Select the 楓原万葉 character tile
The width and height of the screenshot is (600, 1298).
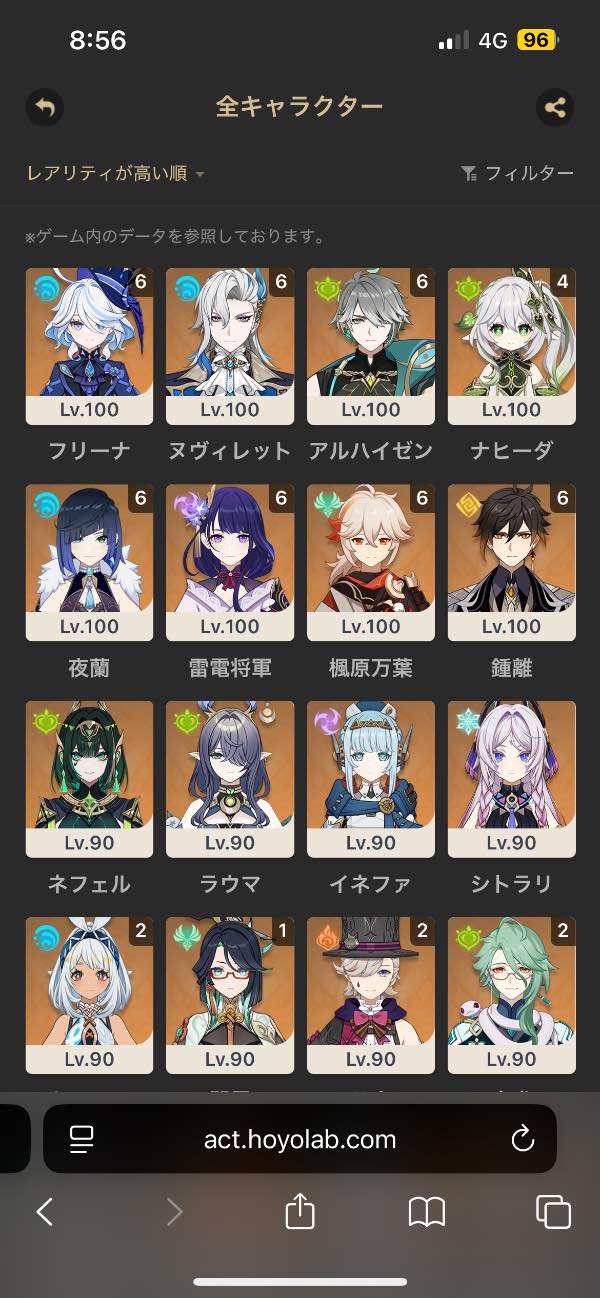click(x=371, y=563)
